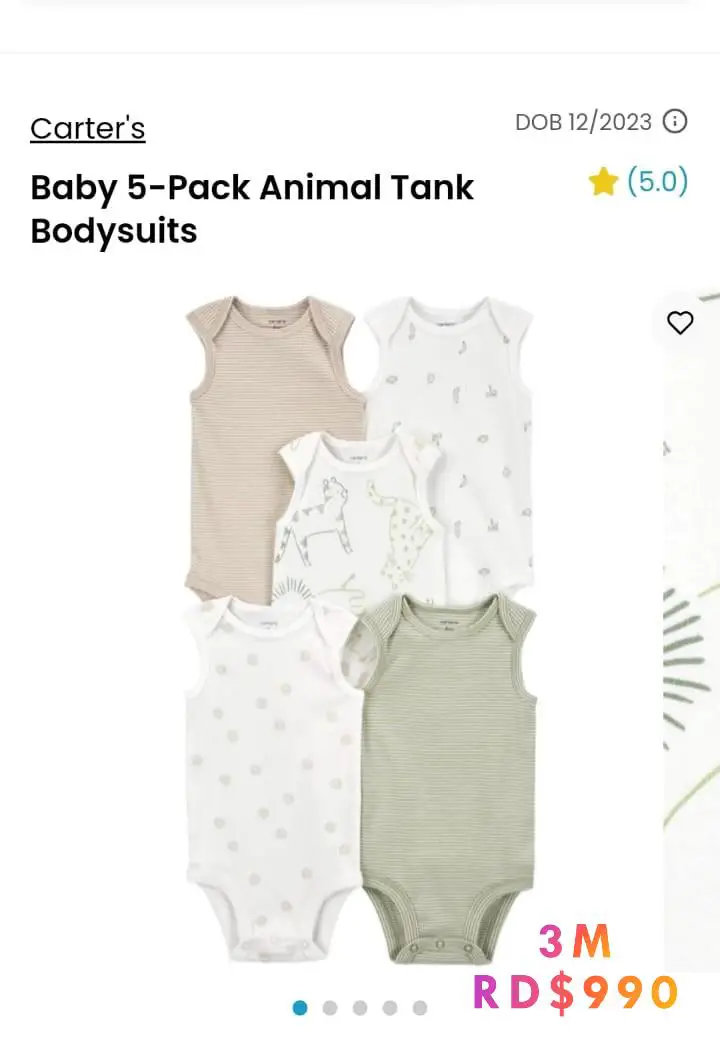Open the Carter's brand link
The image size is (720, 1062).
tap(88, 129)
